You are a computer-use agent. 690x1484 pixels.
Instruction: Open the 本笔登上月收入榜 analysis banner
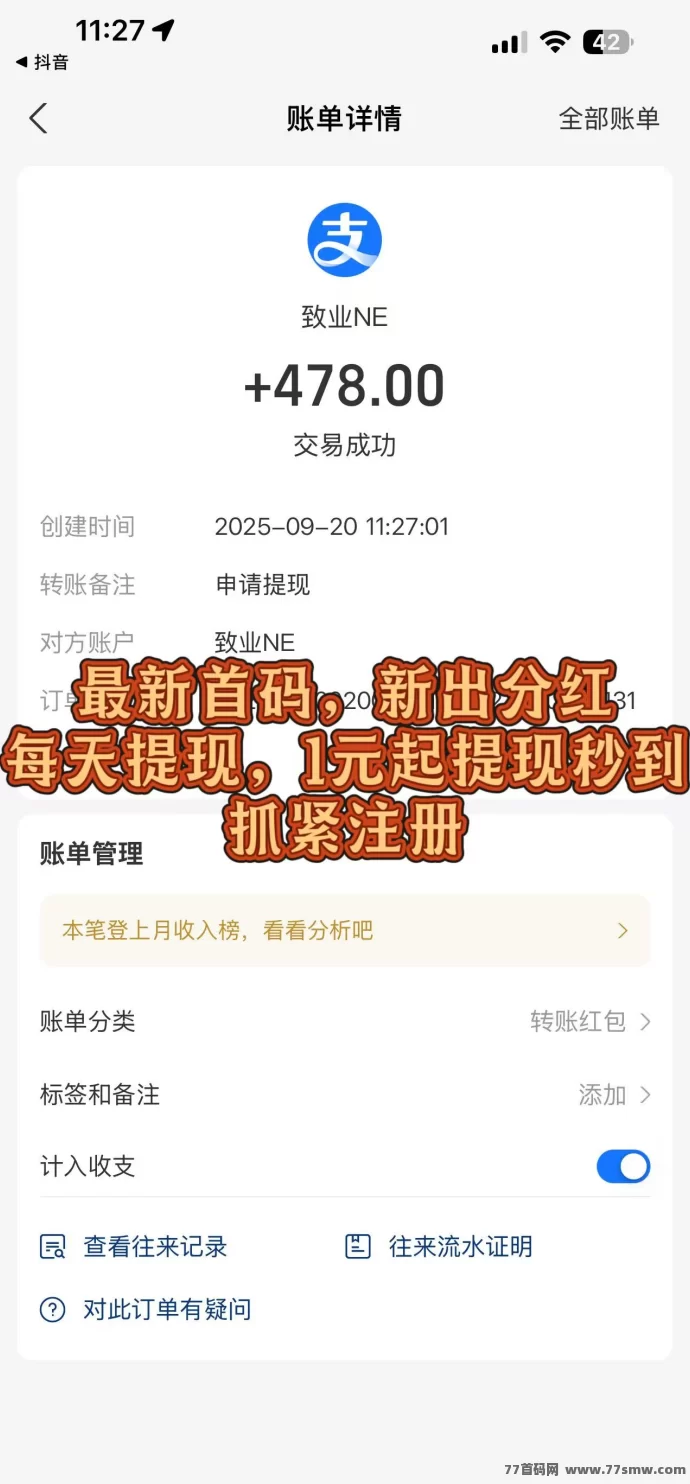click(x=345, y=931)
